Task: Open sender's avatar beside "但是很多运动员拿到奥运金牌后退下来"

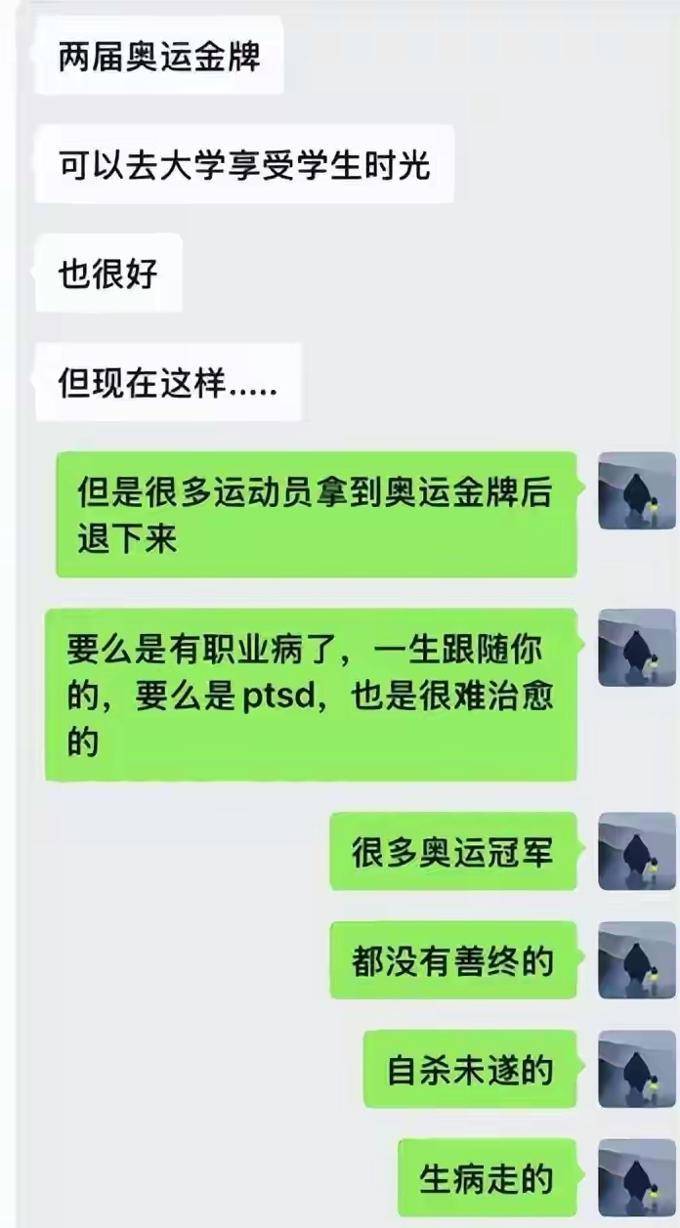Action: coord(637,491)
